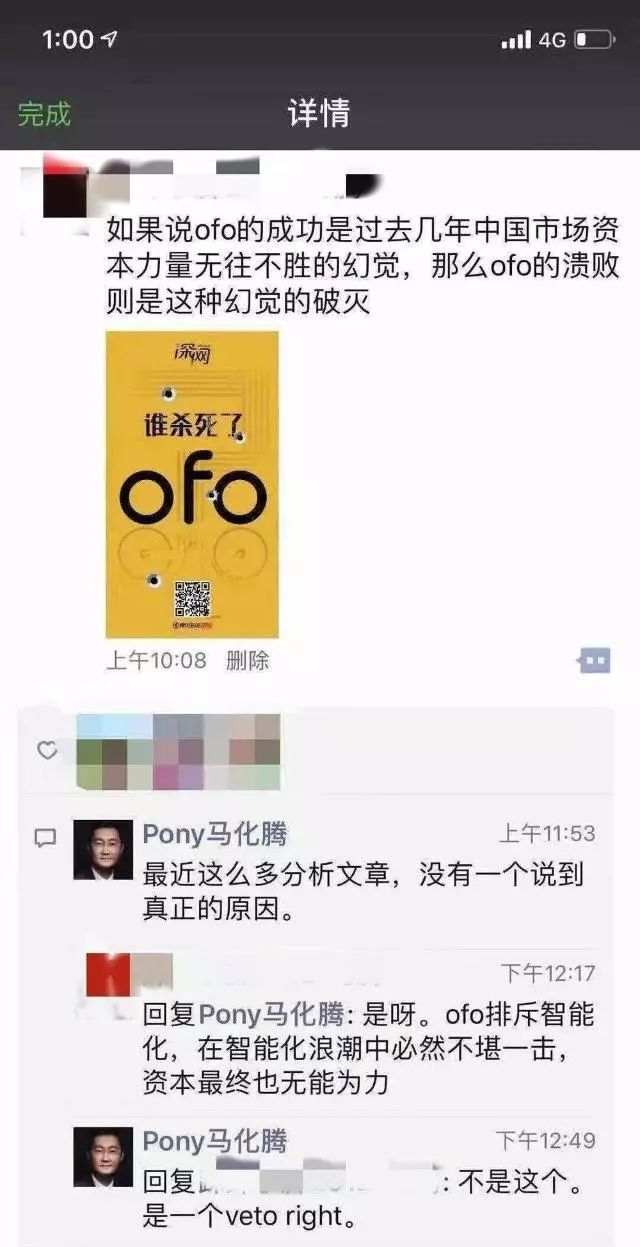Tap 删除 to delete this post
The height and width of the screenshot is (1247, 640).
click(247, 660)
